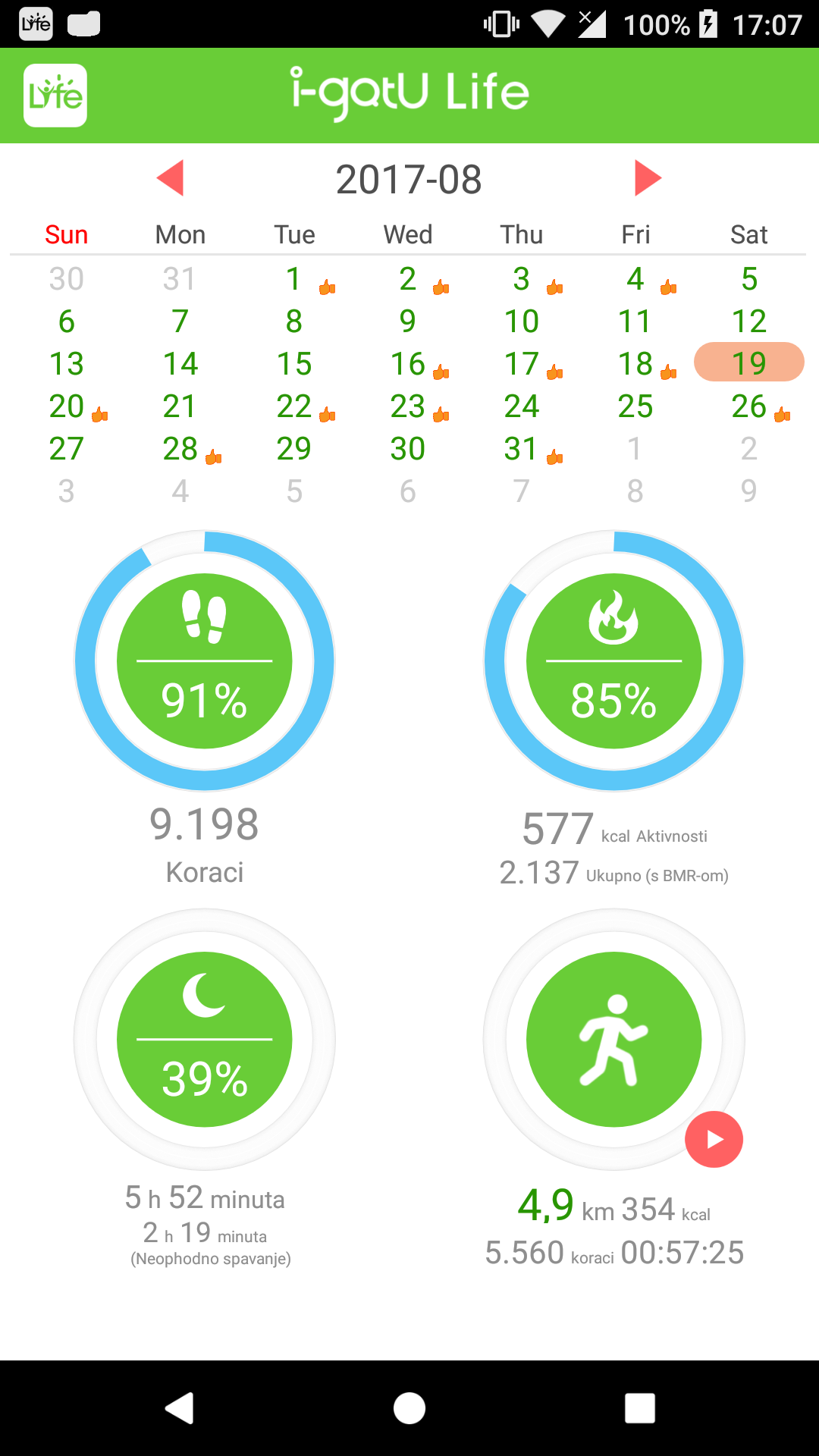Open the running workout circle
Viewport: 819px width, 1456px height.
click(614, 1040)
